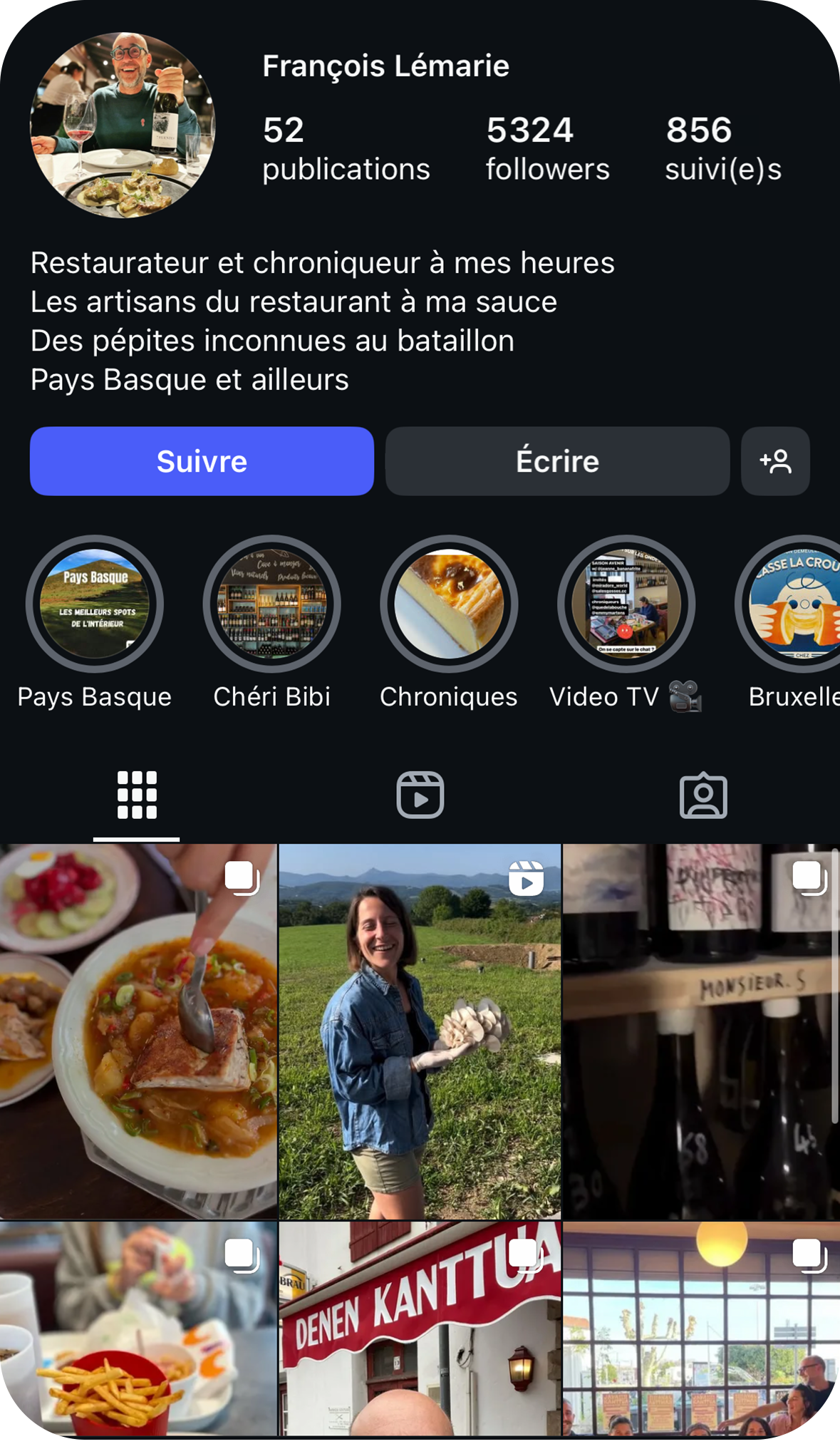Show the 856 followed accounts list
The height and width of the screenshot is (1444, 840).
coord(722,148)
